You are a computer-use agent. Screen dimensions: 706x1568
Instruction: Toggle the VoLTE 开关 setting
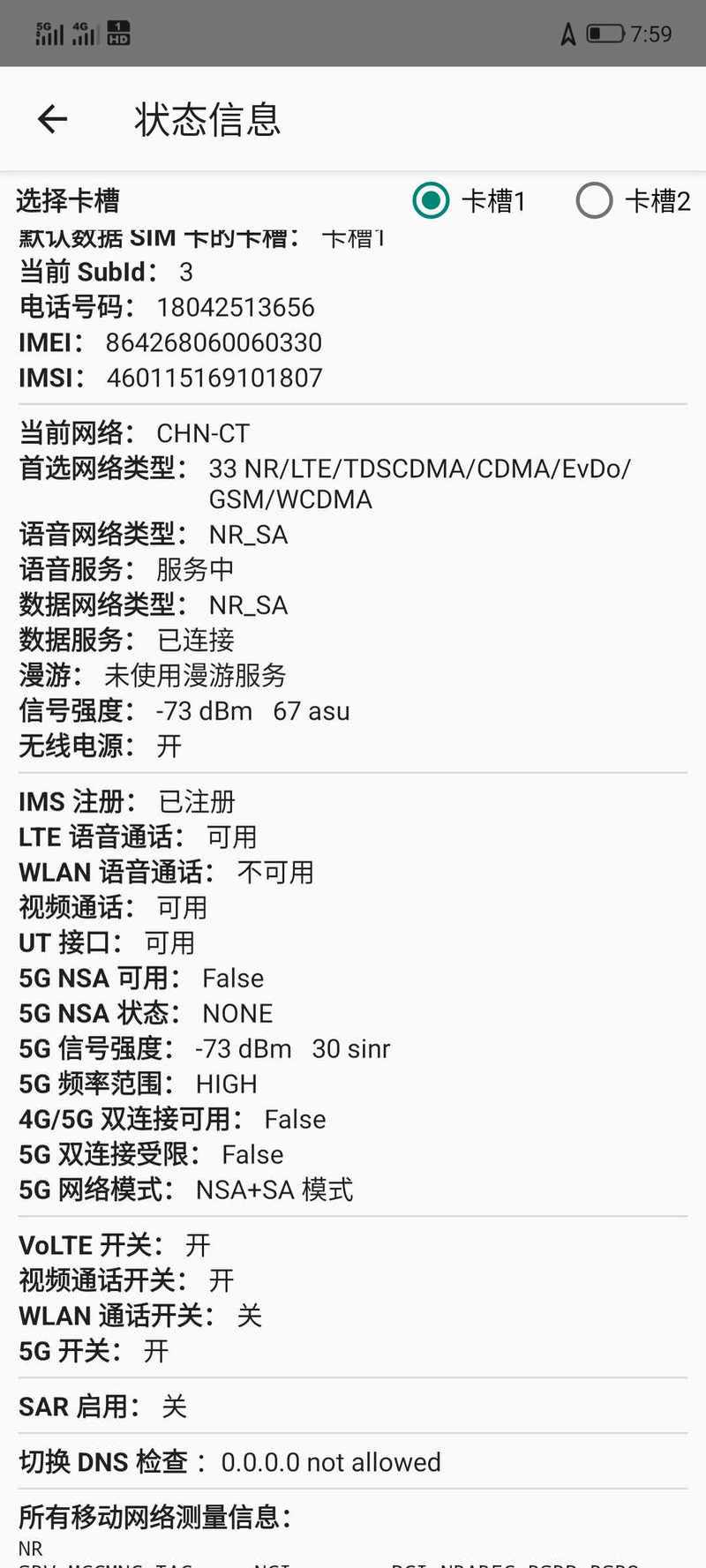[353, 1245]
